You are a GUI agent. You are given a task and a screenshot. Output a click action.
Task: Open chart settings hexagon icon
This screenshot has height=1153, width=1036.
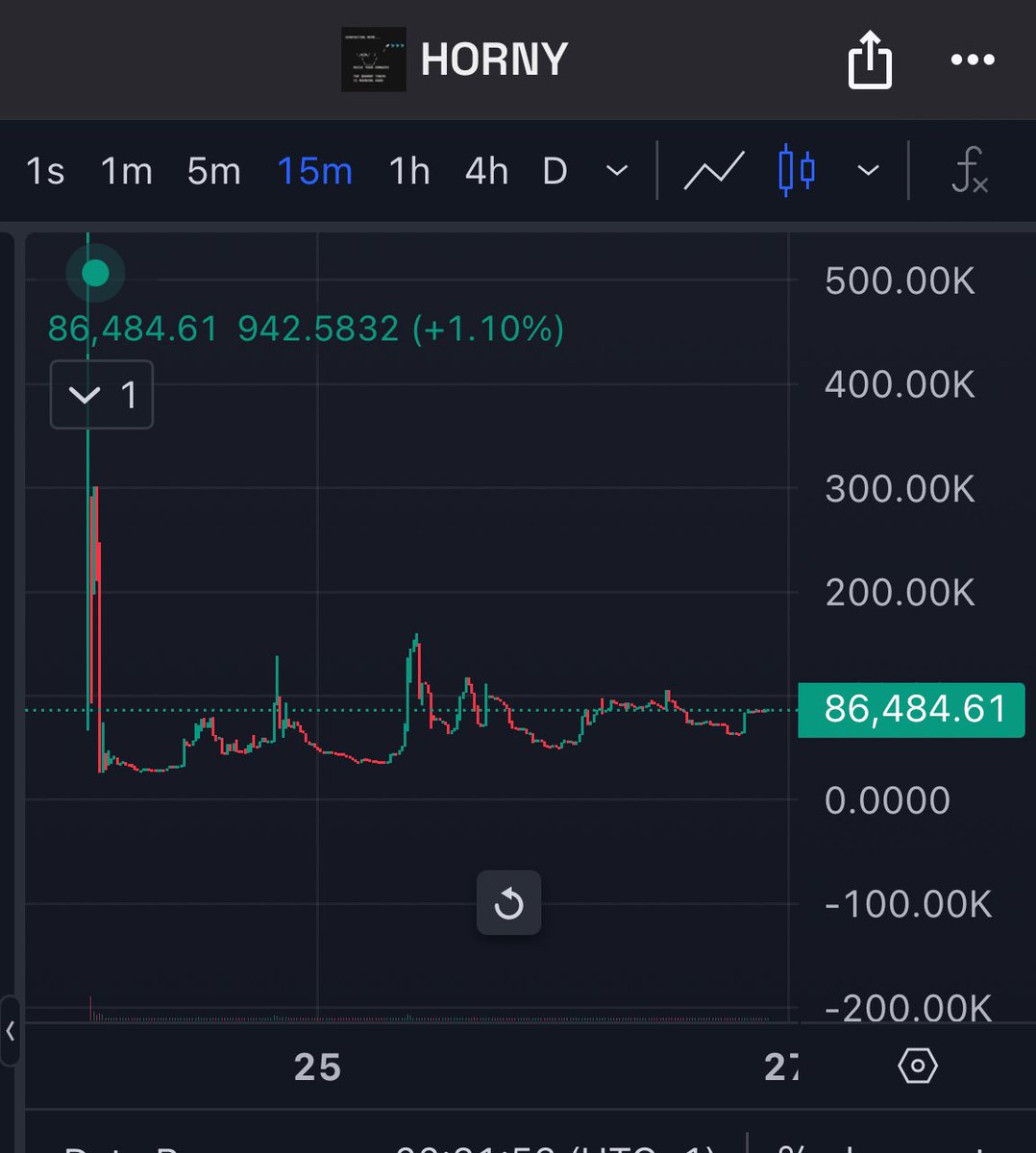[x=918, y=1067]
